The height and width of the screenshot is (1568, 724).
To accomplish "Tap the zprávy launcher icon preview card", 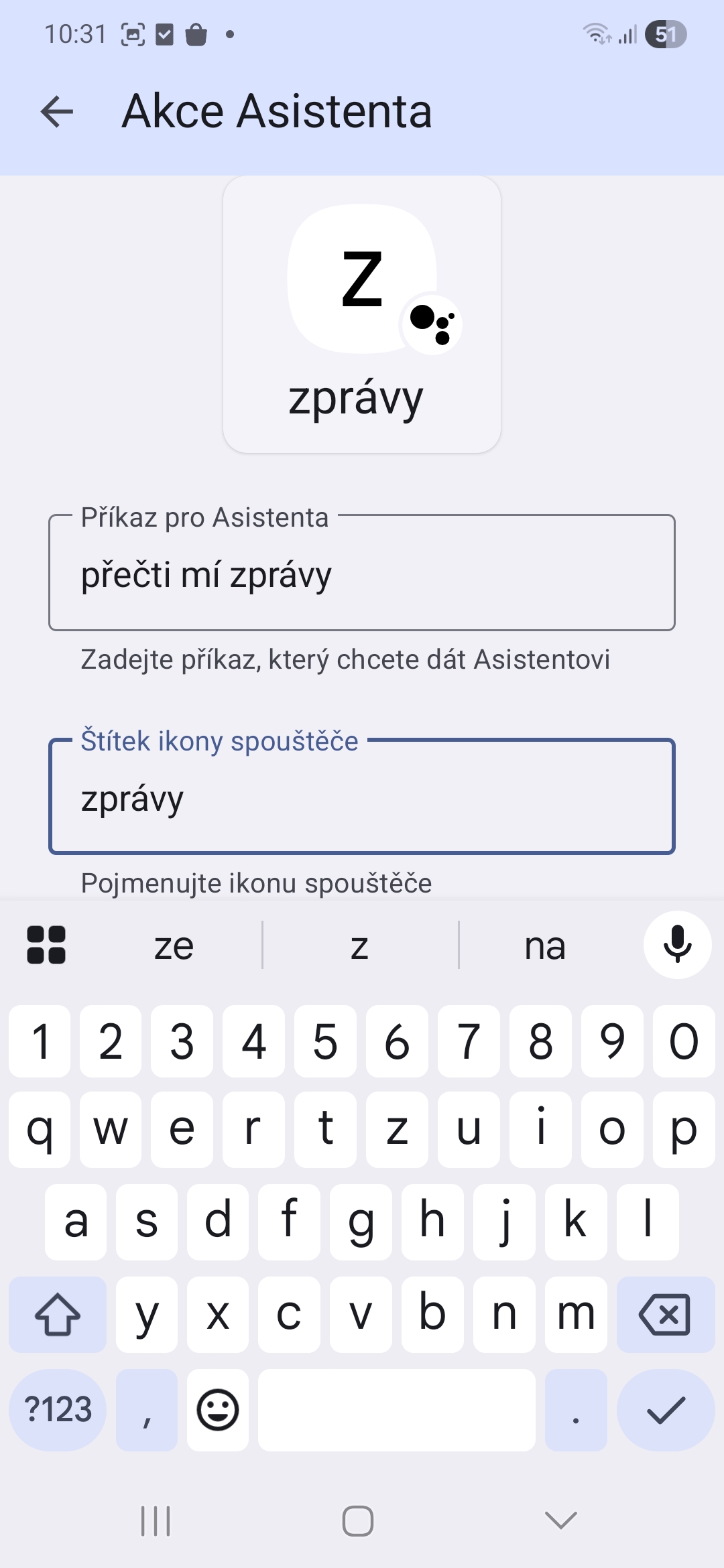I will pyautogui.click(x=362, y=315).
